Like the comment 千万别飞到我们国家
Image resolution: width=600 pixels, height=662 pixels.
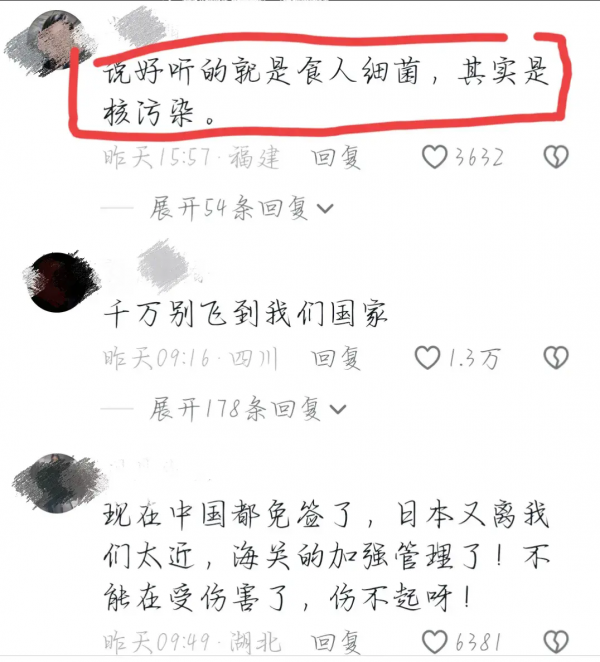click(x=428, y=358)
